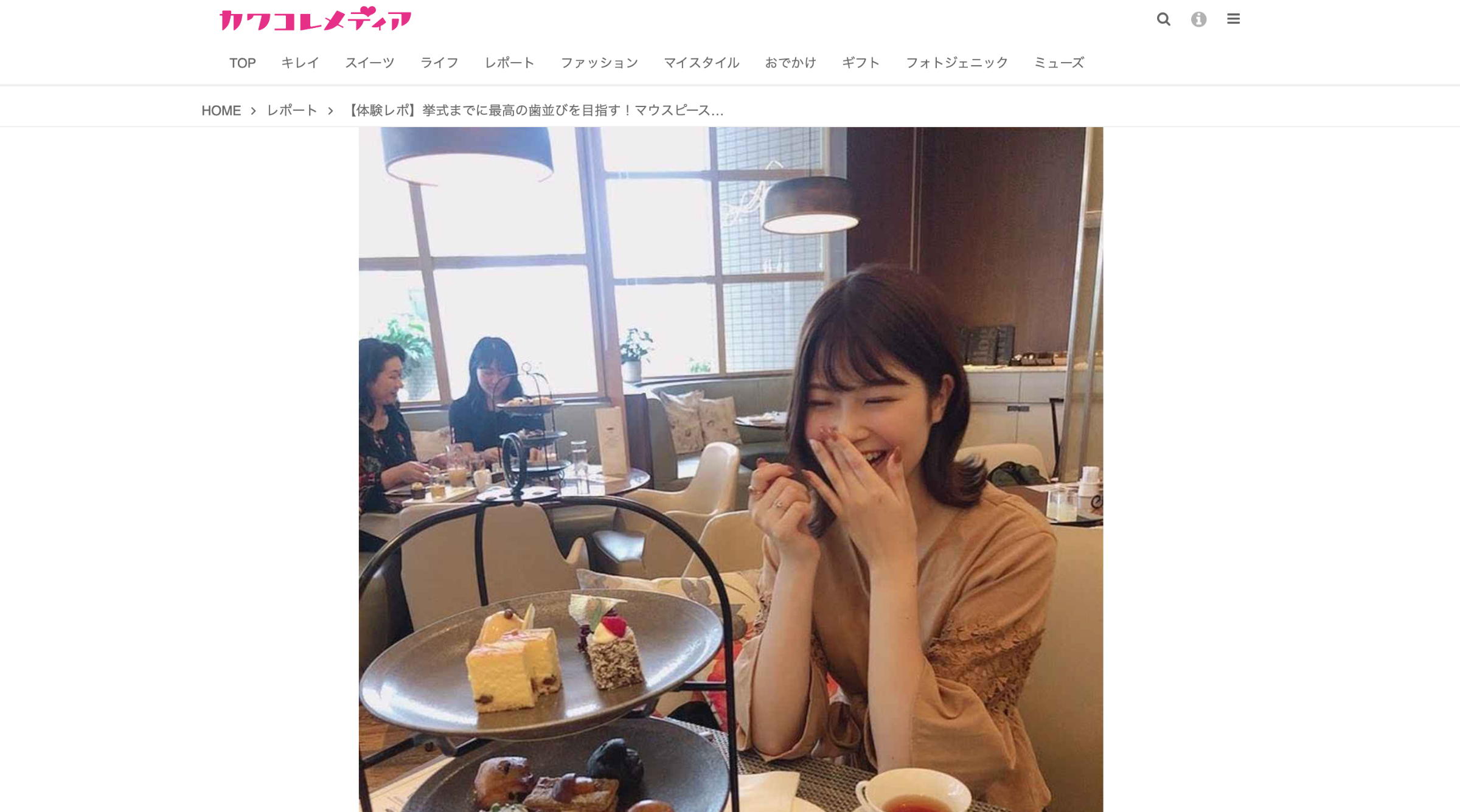Open the ファッション category

click(x=599, y=63)
